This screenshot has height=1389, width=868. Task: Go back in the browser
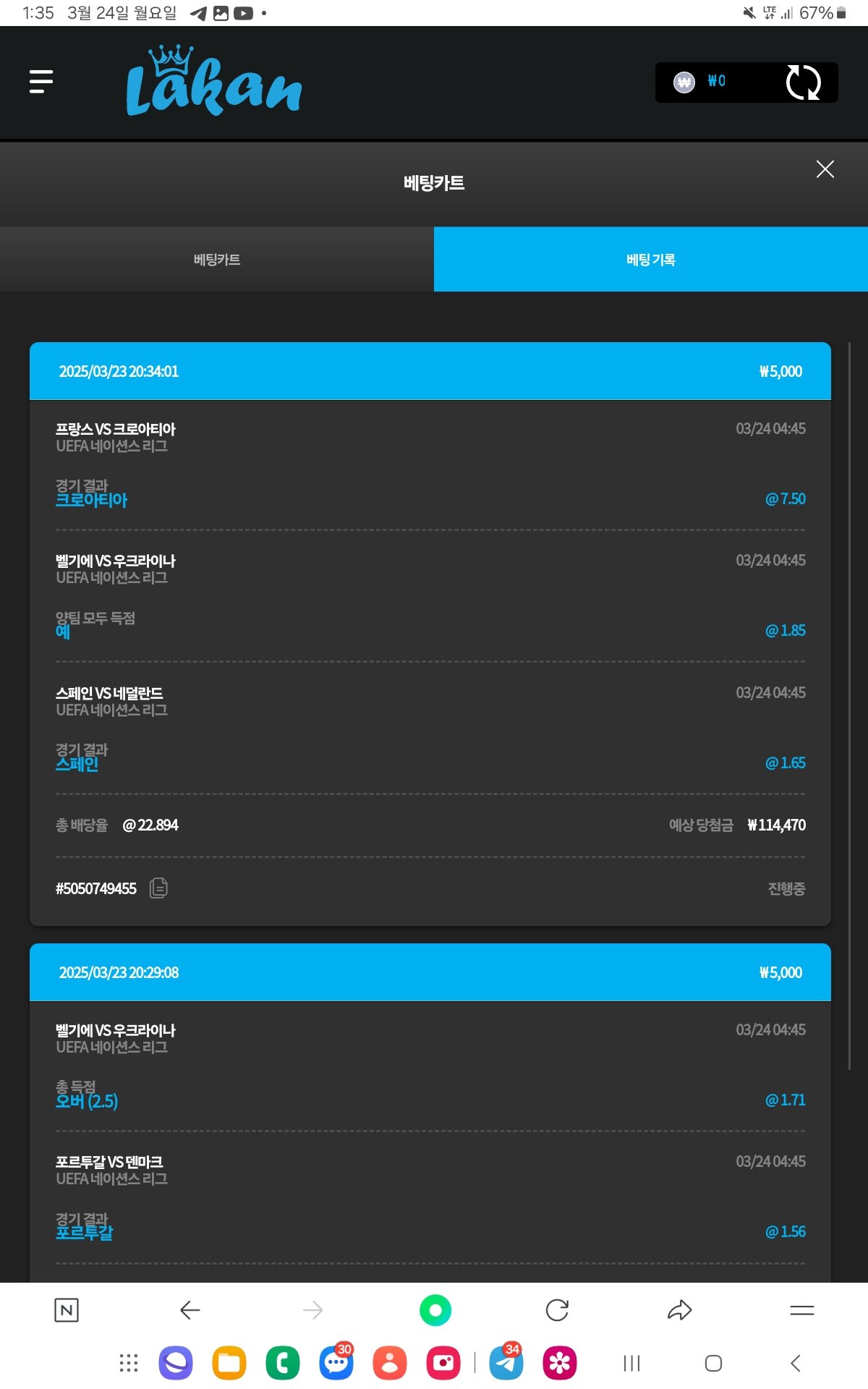[x=190, y=1310]
